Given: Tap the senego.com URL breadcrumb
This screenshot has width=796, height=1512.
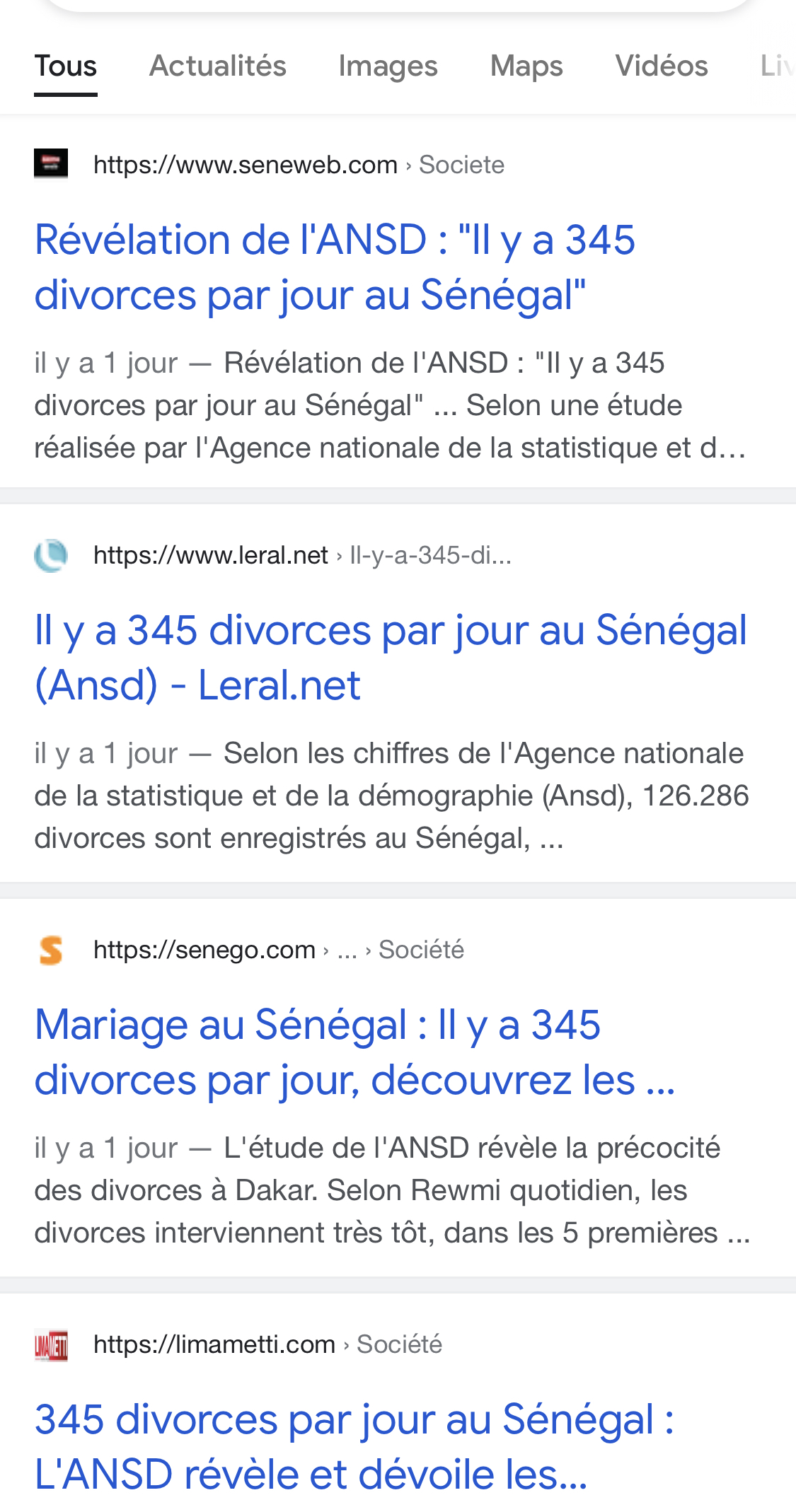Looking at the screenshot, I should coord(204,949).
